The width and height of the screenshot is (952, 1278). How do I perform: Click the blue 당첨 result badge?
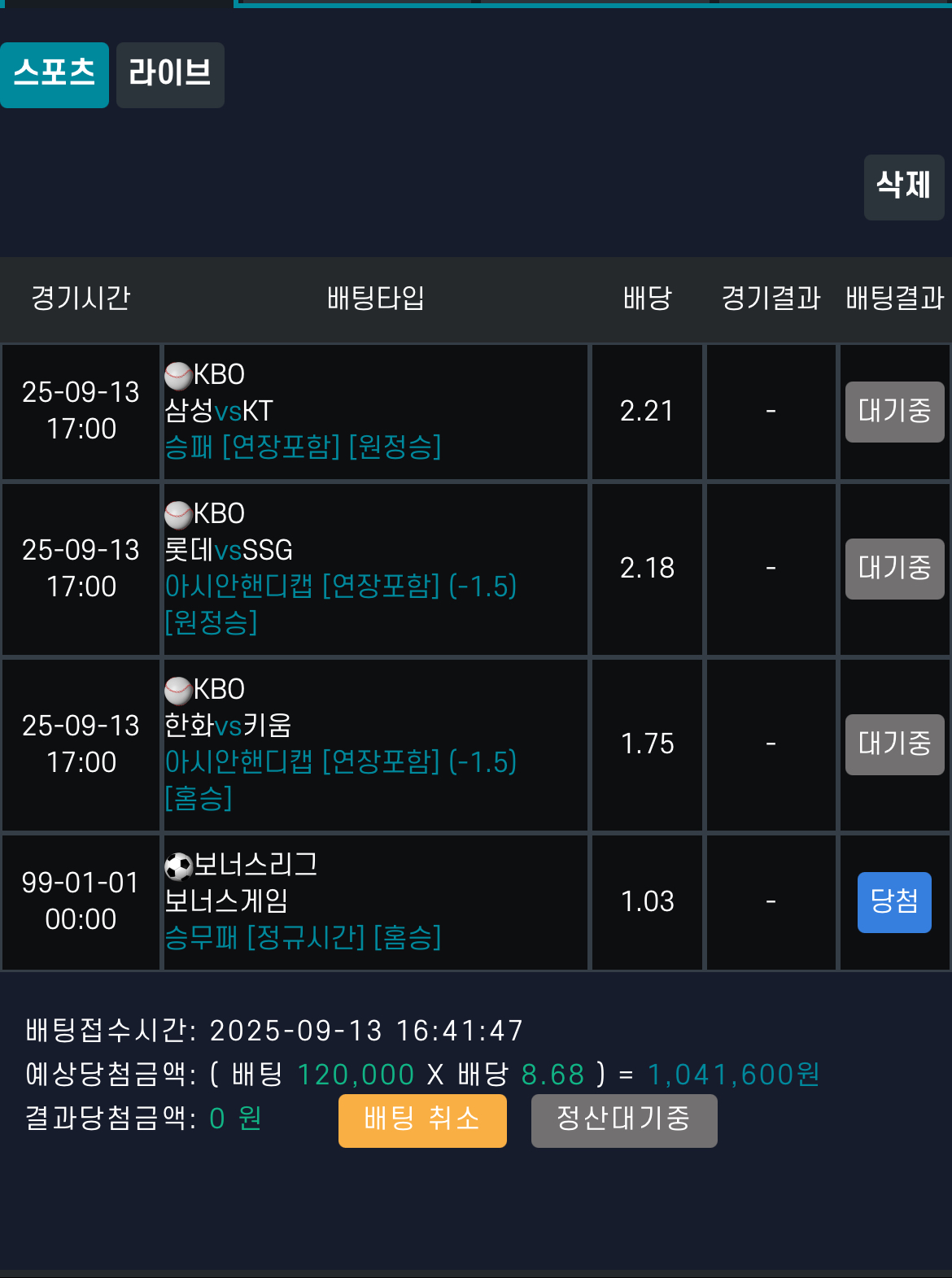click(894, 902)
